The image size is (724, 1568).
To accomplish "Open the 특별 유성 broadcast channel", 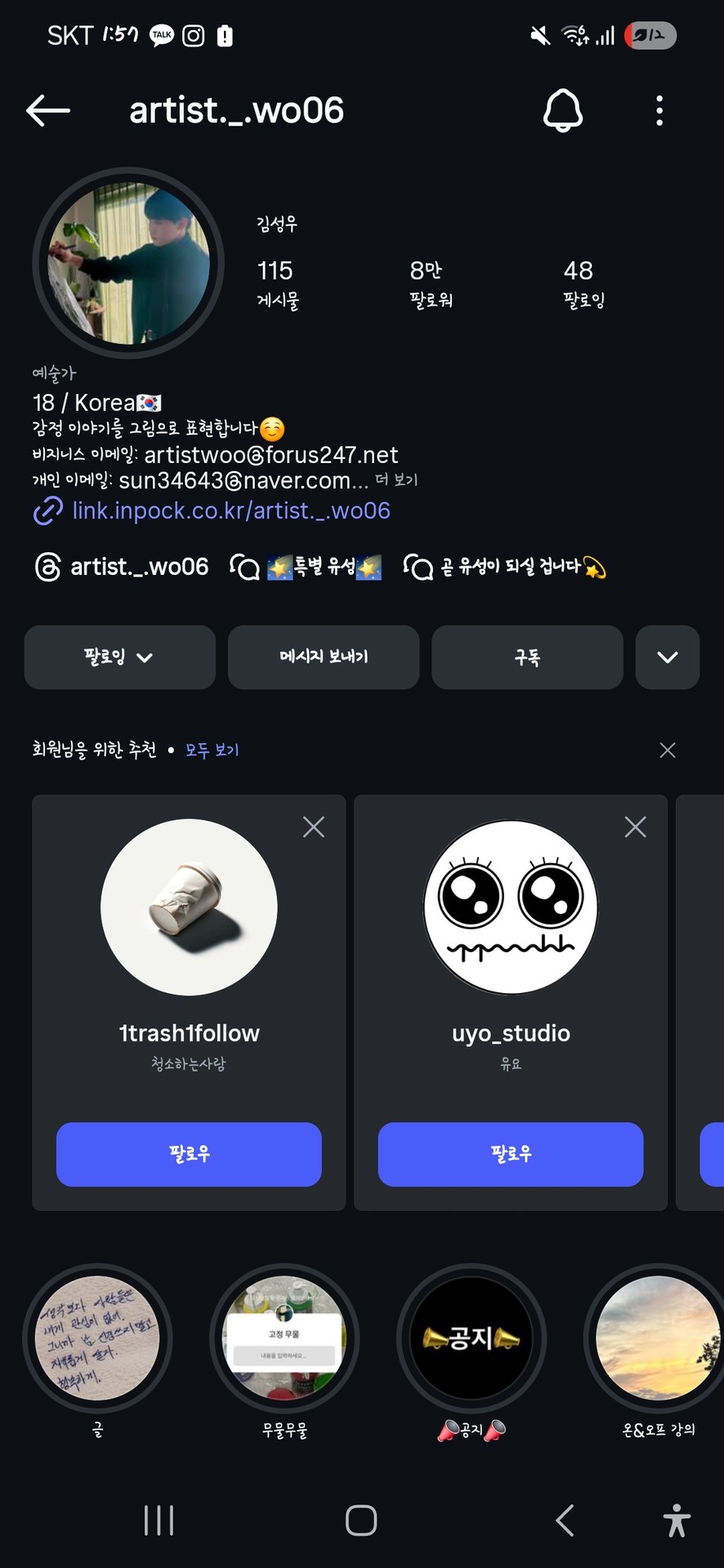I will coord(307,567).
